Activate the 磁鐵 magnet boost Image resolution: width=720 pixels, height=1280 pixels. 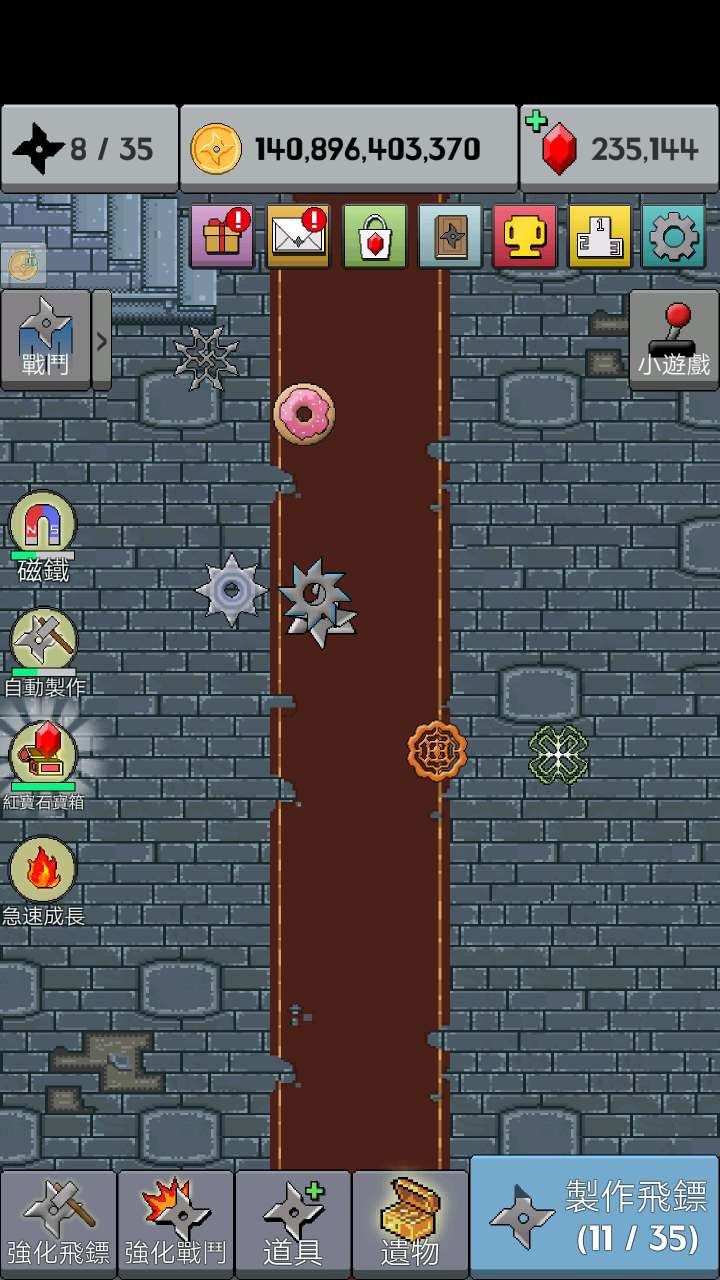pyautogui.click(x=43, y=525)
